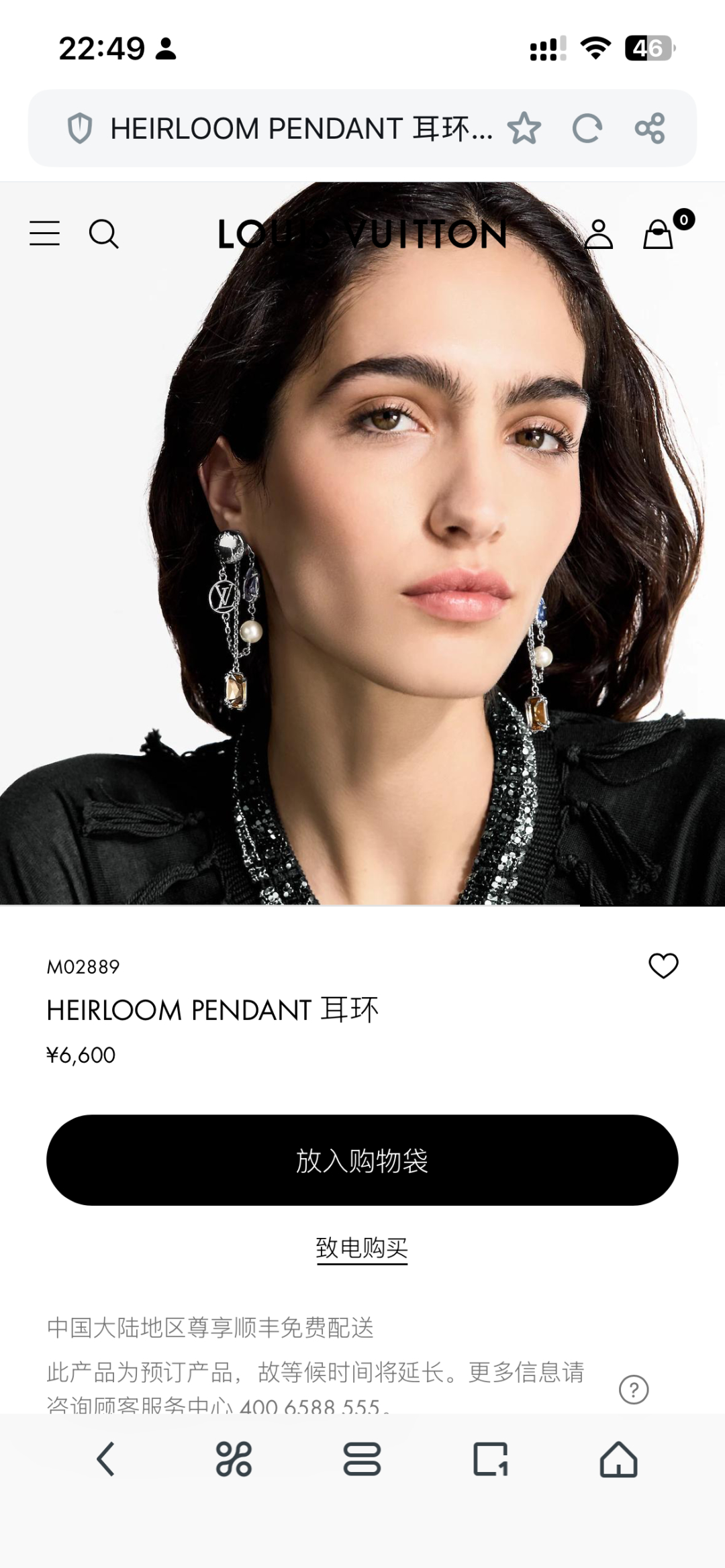Open the pre-order help question mark
This screenshot has height=1568, width=725.
click(634, 1389)
